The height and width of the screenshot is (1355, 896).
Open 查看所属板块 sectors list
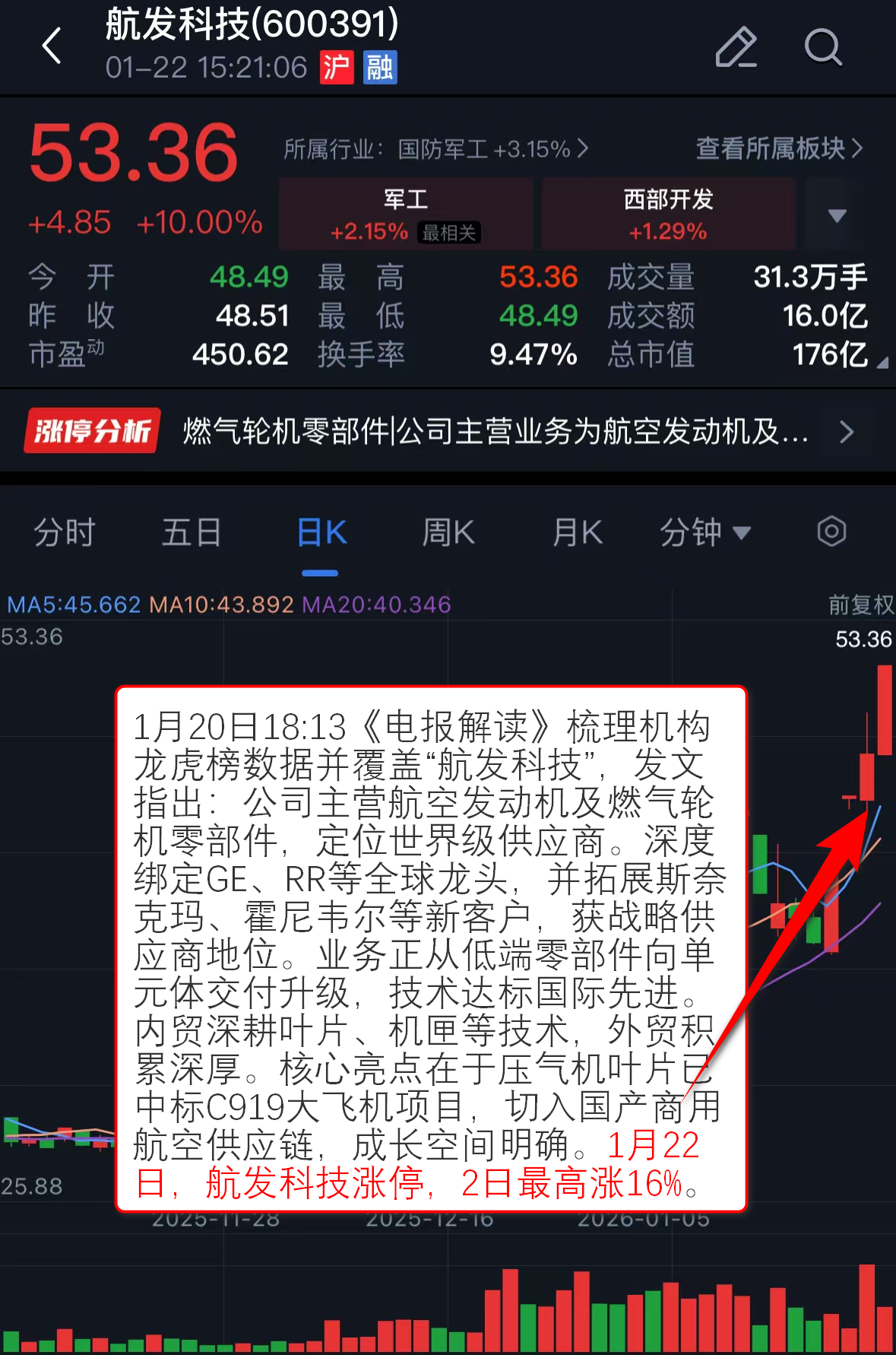779,148
